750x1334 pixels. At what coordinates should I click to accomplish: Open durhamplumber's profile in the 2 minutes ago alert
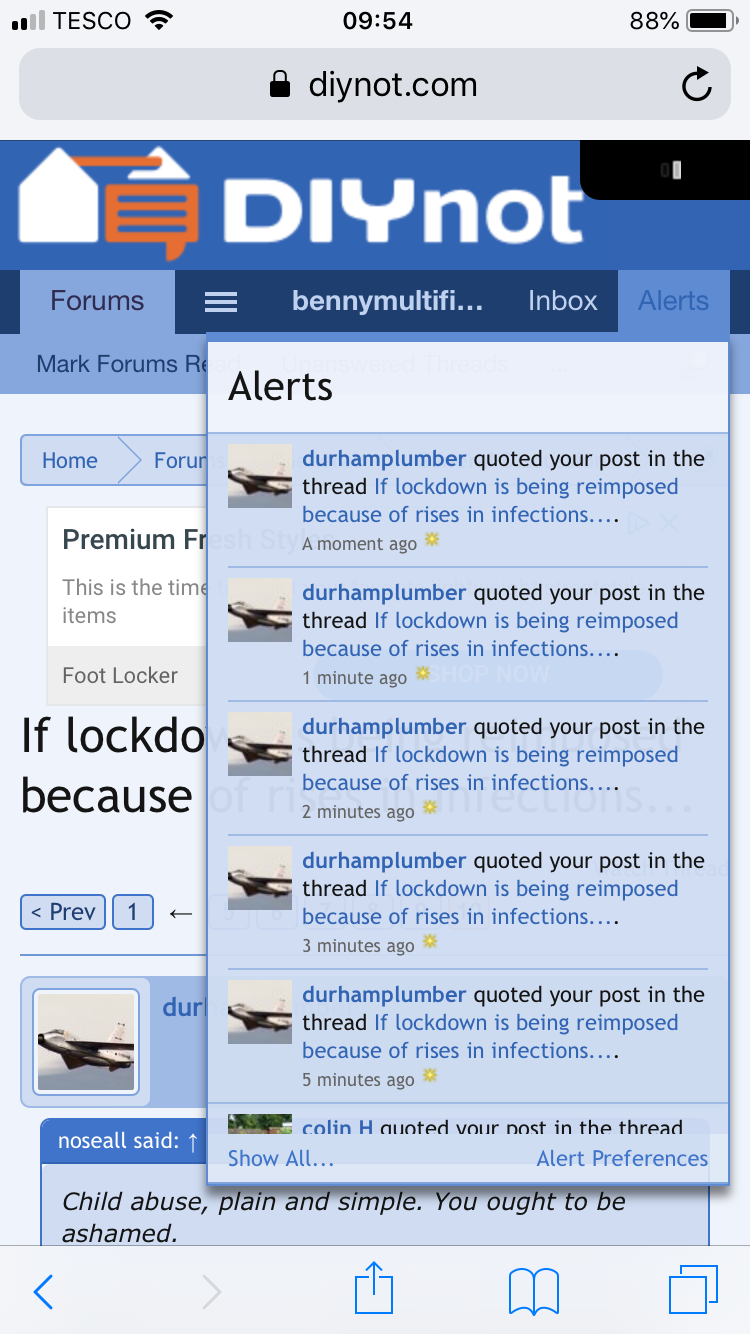[x=384, y=727]
